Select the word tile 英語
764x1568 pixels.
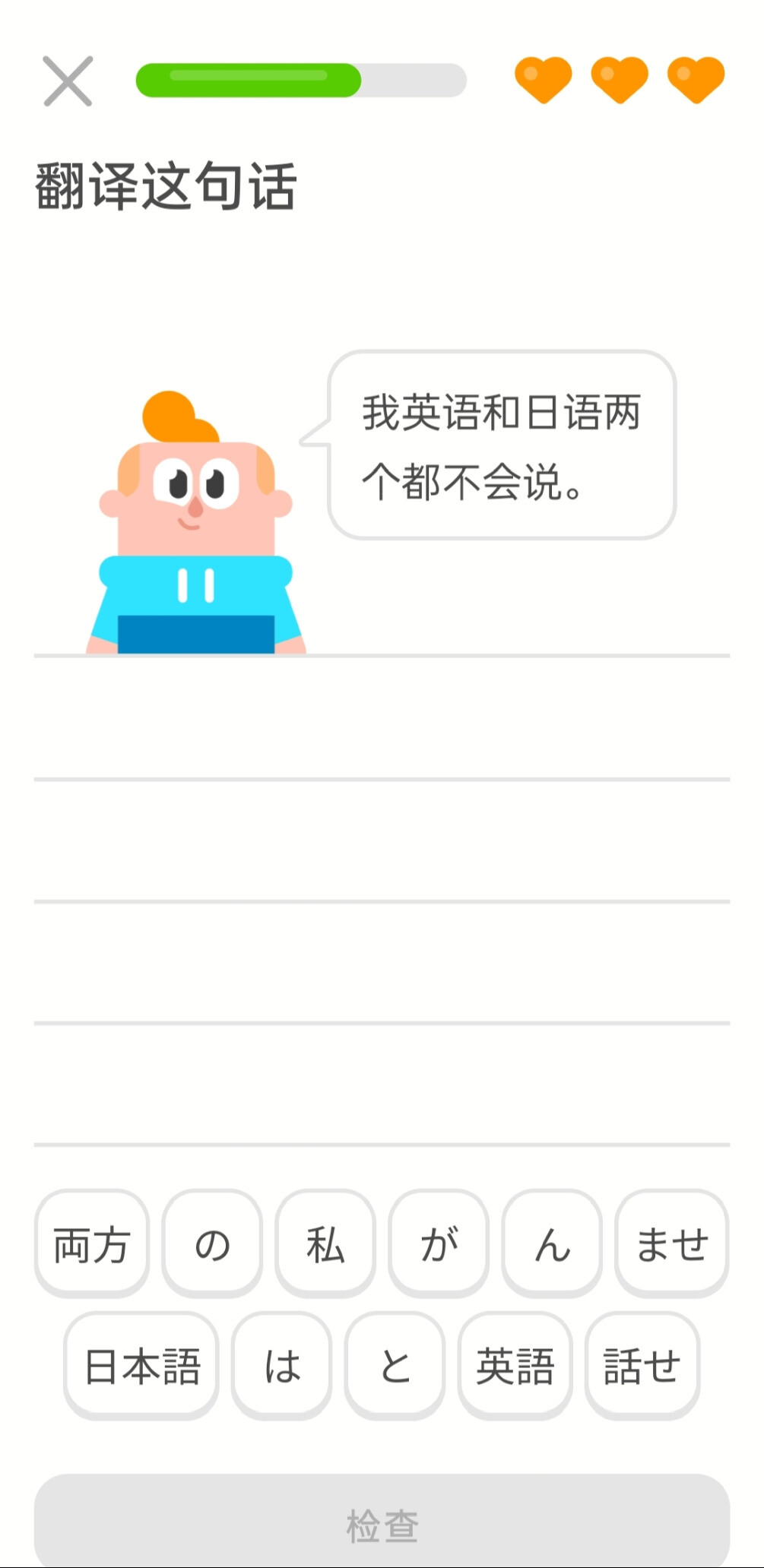[x=515, y=1366]
